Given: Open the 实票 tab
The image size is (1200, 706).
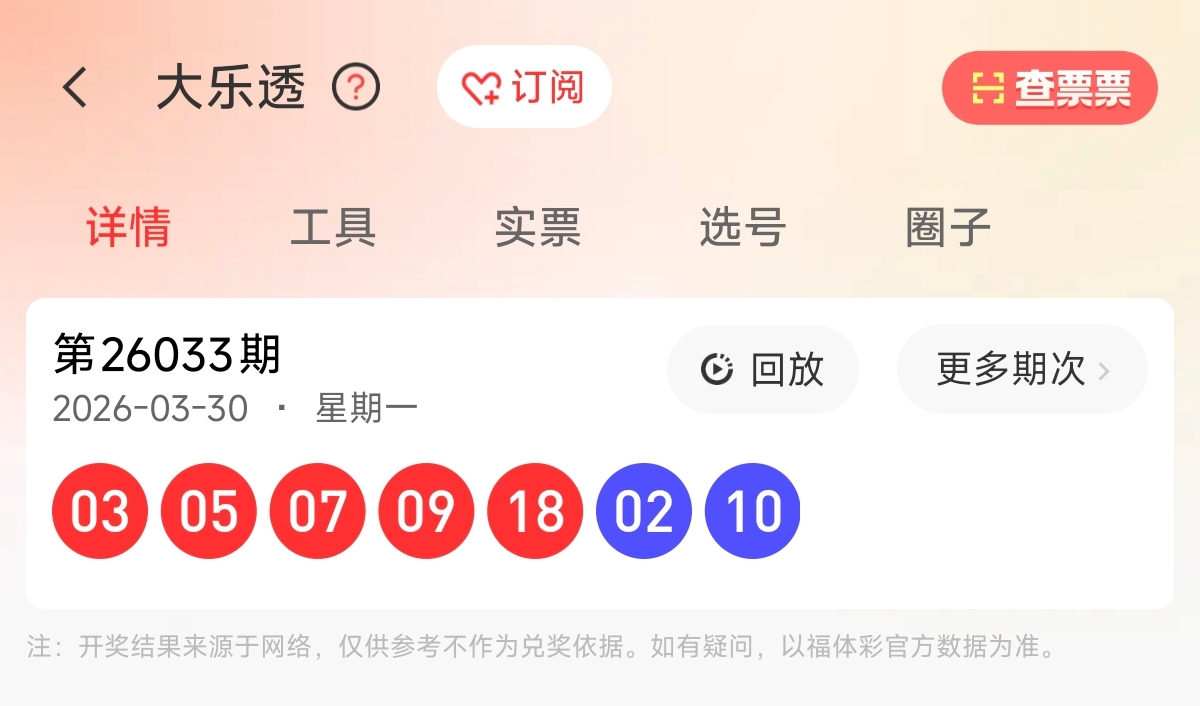Looking at the screenshot, I should click(538, 227).
